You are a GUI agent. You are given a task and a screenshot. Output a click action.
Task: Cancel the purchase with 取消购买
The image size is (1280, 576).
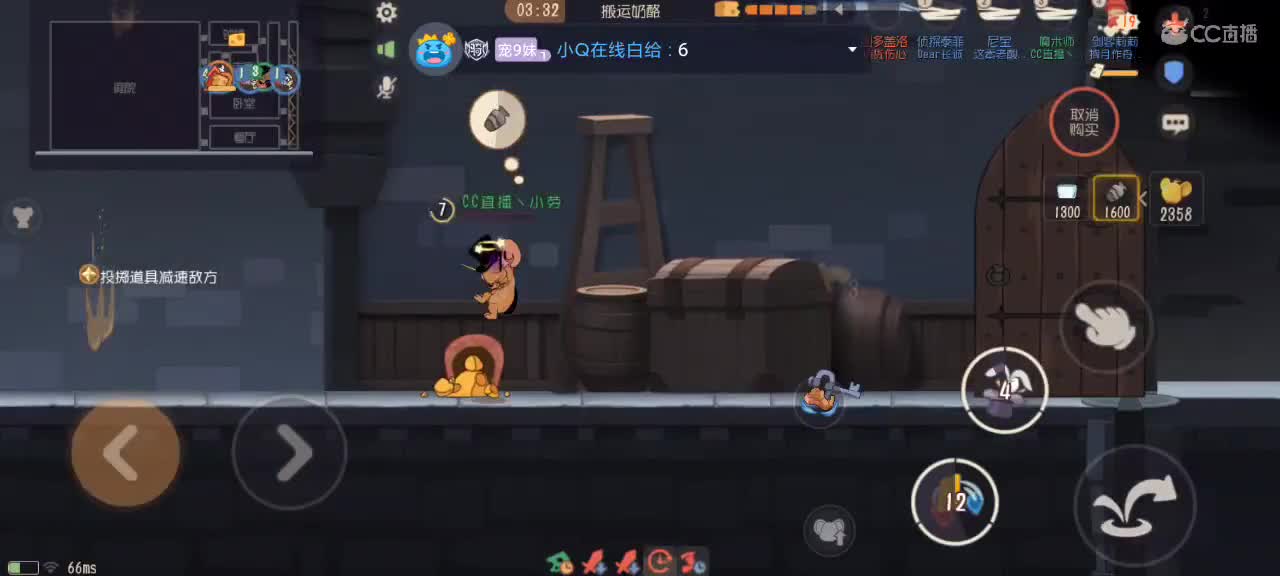tap(1084, 122)
